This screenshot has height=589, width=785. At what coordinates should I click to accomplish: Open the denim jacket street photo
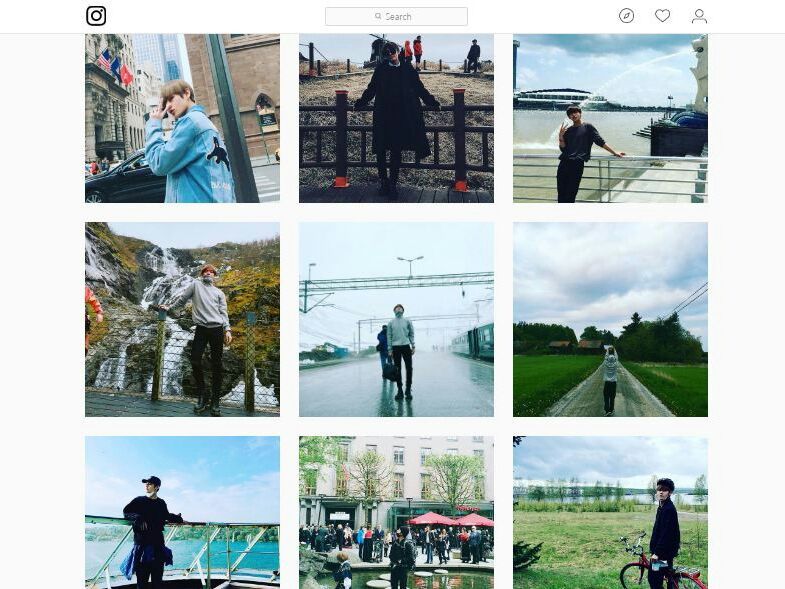pyautogui.click(x=182, y=118)
